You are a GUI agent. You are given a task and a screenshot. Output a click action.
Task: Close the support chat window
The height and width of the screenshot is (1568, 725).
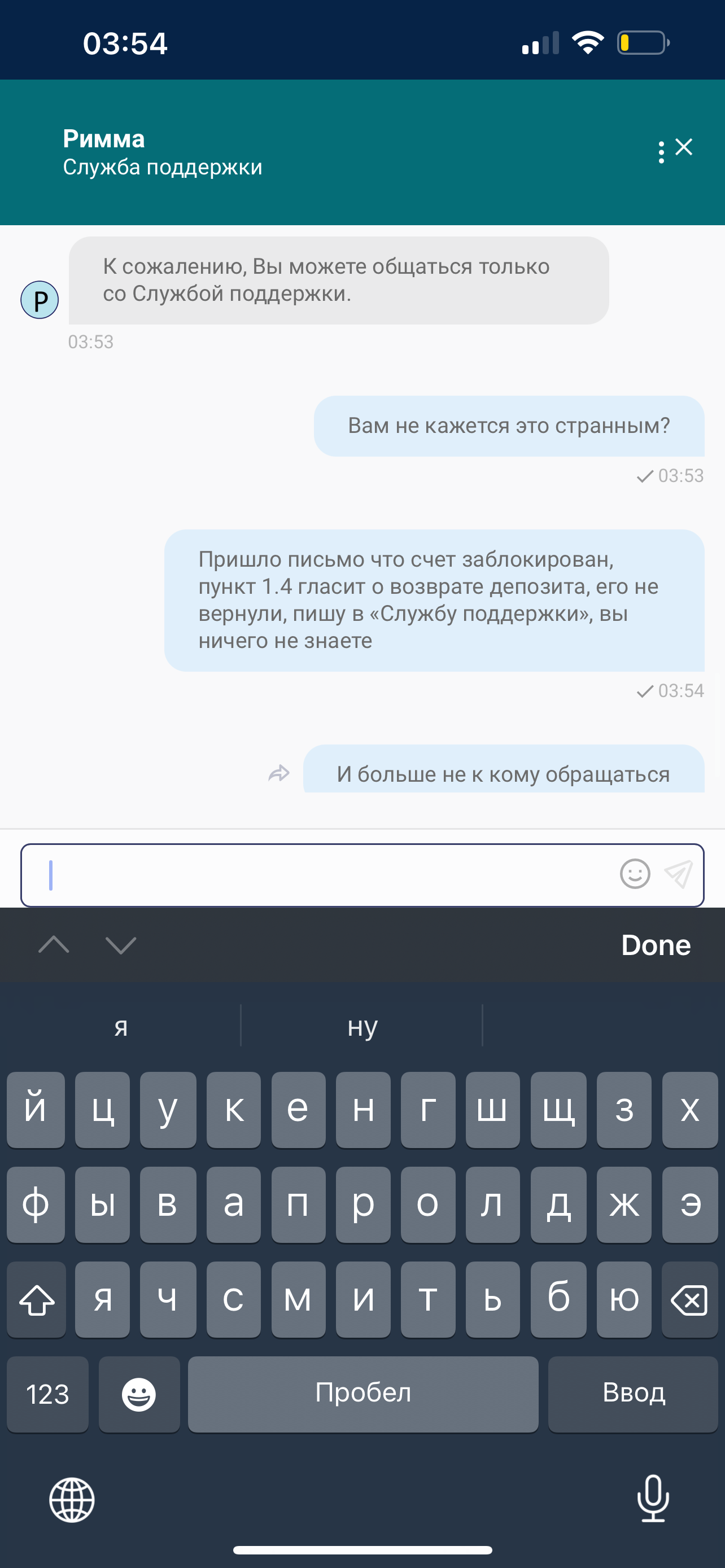tap(684, 147)
